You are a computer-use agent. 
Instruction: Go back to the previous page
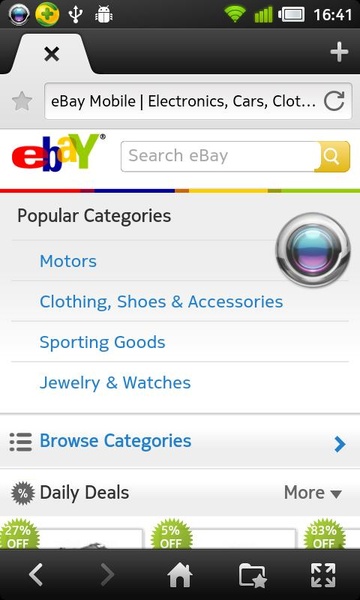[36, 574]
